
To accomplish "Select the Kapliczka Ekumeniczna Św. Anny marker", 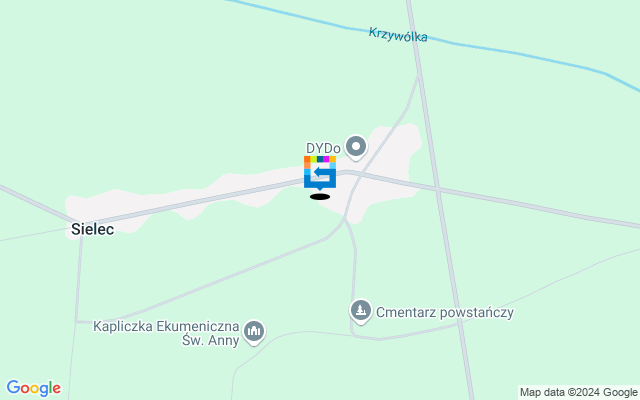I will click(254, 330).
